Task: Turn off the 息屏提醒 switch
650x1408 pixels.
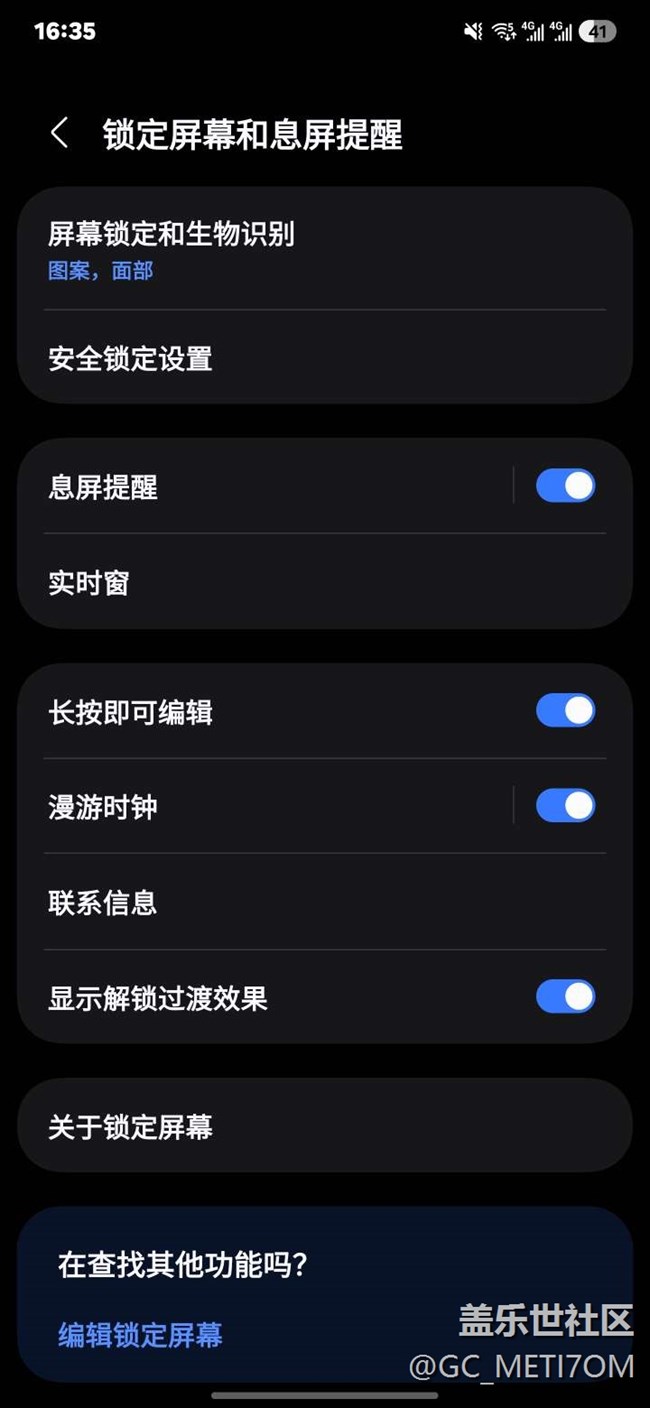Action: (565, 486)
